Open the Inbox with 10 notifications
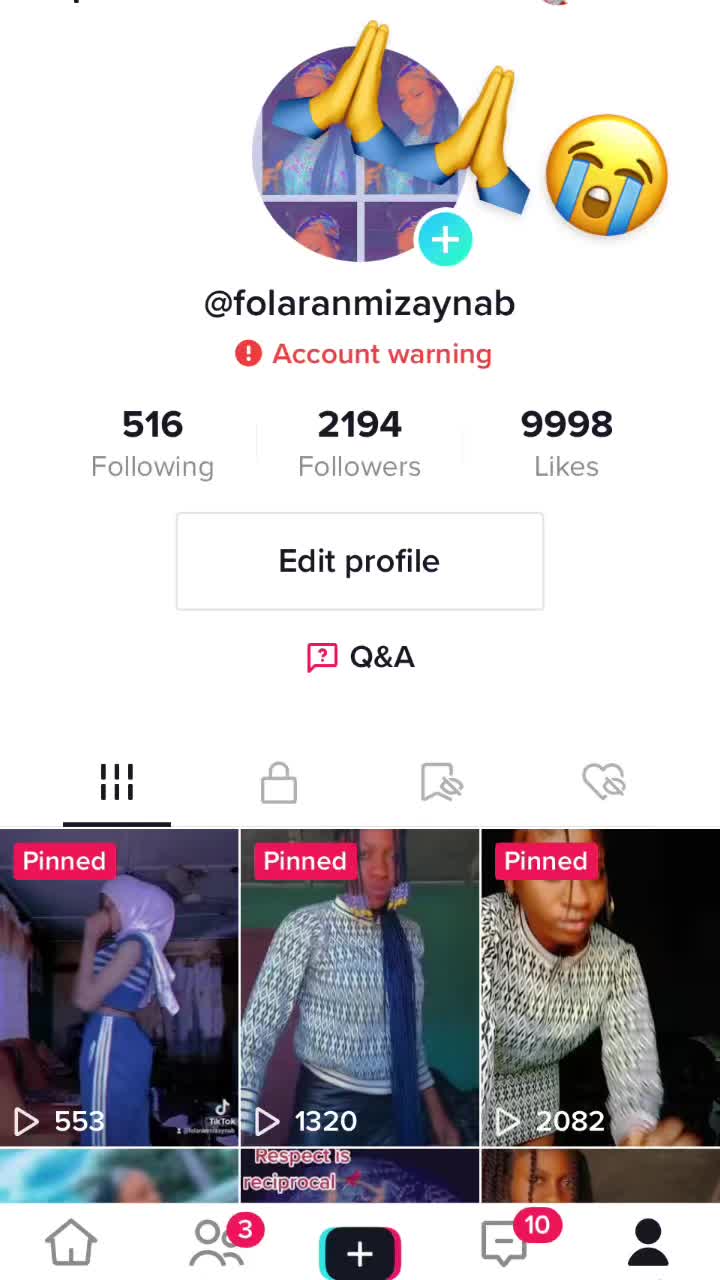This screenshot has width=720, height=1280. 506,1243
